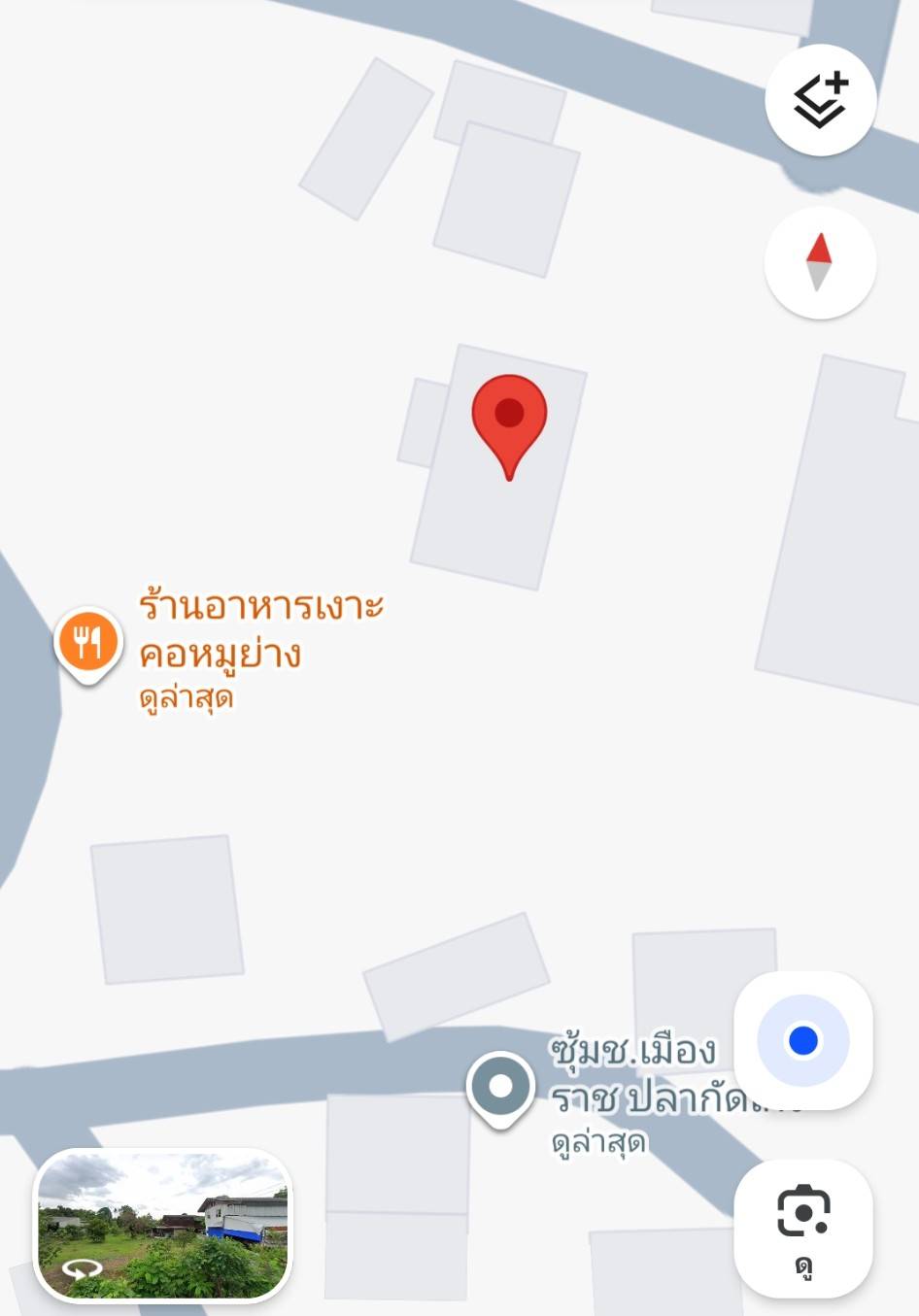The height and width of the screenshot is (1316, 919).
Task: Open the Lens camera button
Action: click(x=802, y=1227)
